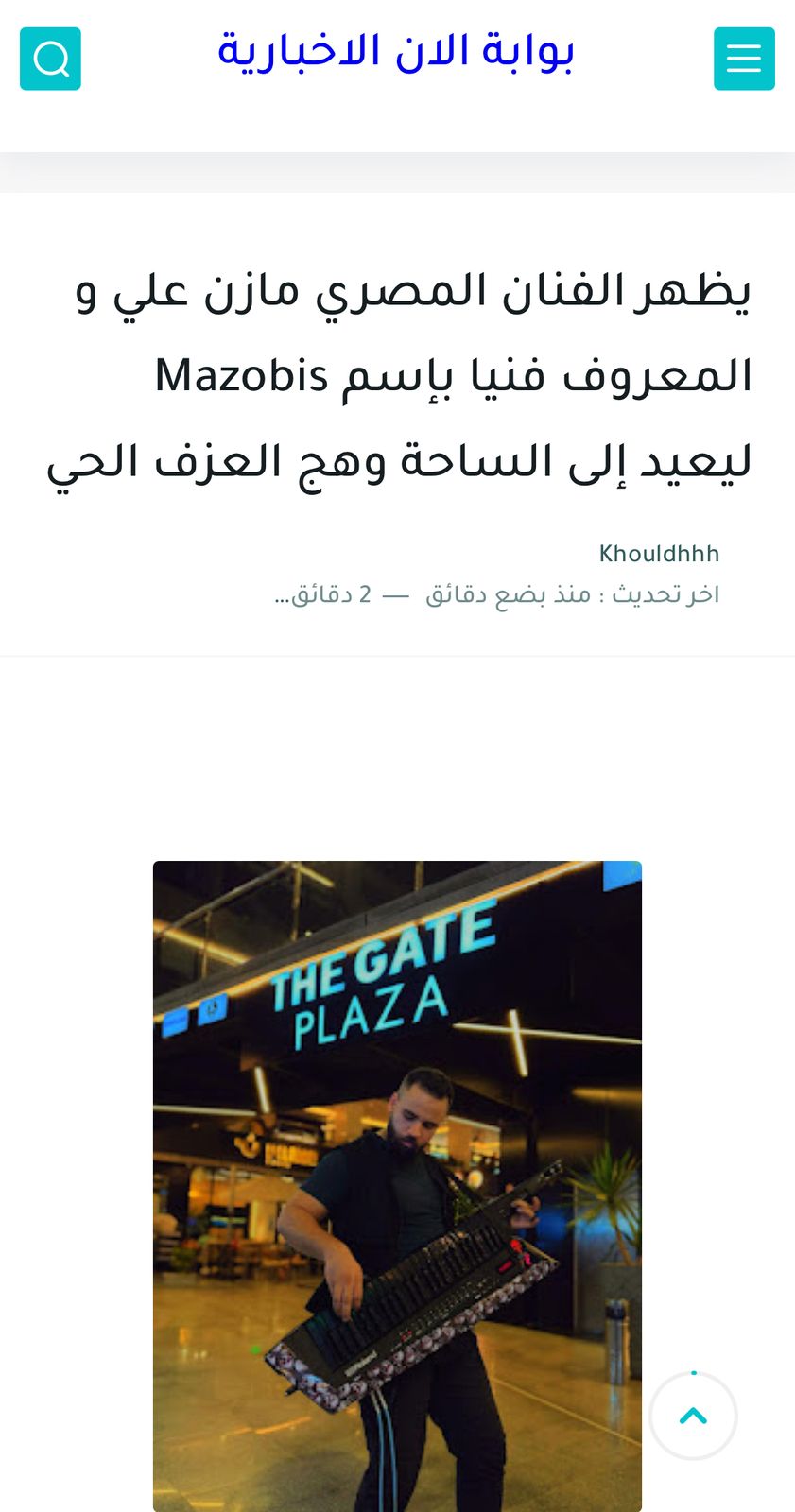Tap the scroll-to-top arrow button
The height and width of the screenshot is (1512, 795).
[693, 1416]
